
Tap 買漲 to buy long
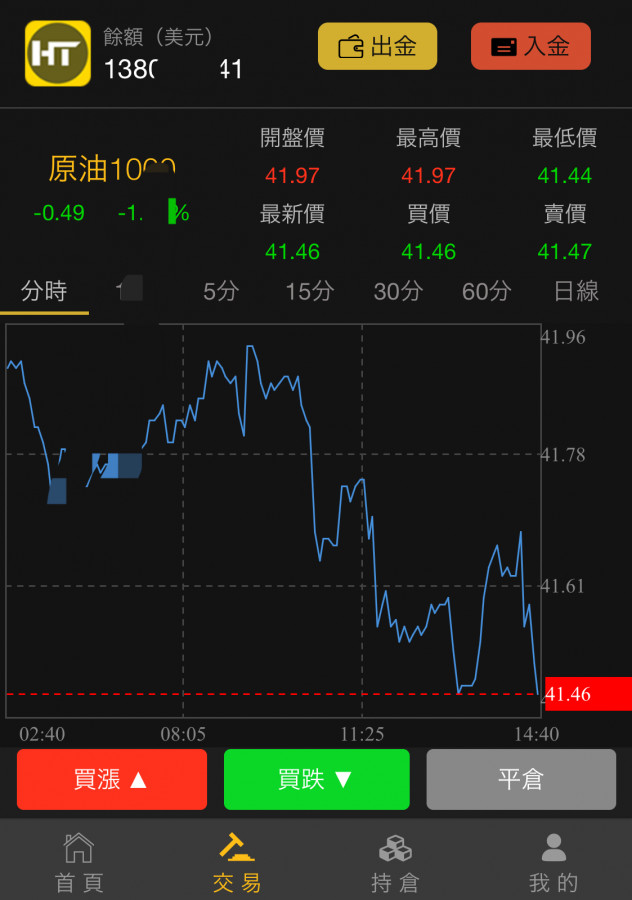click(111, 779)
